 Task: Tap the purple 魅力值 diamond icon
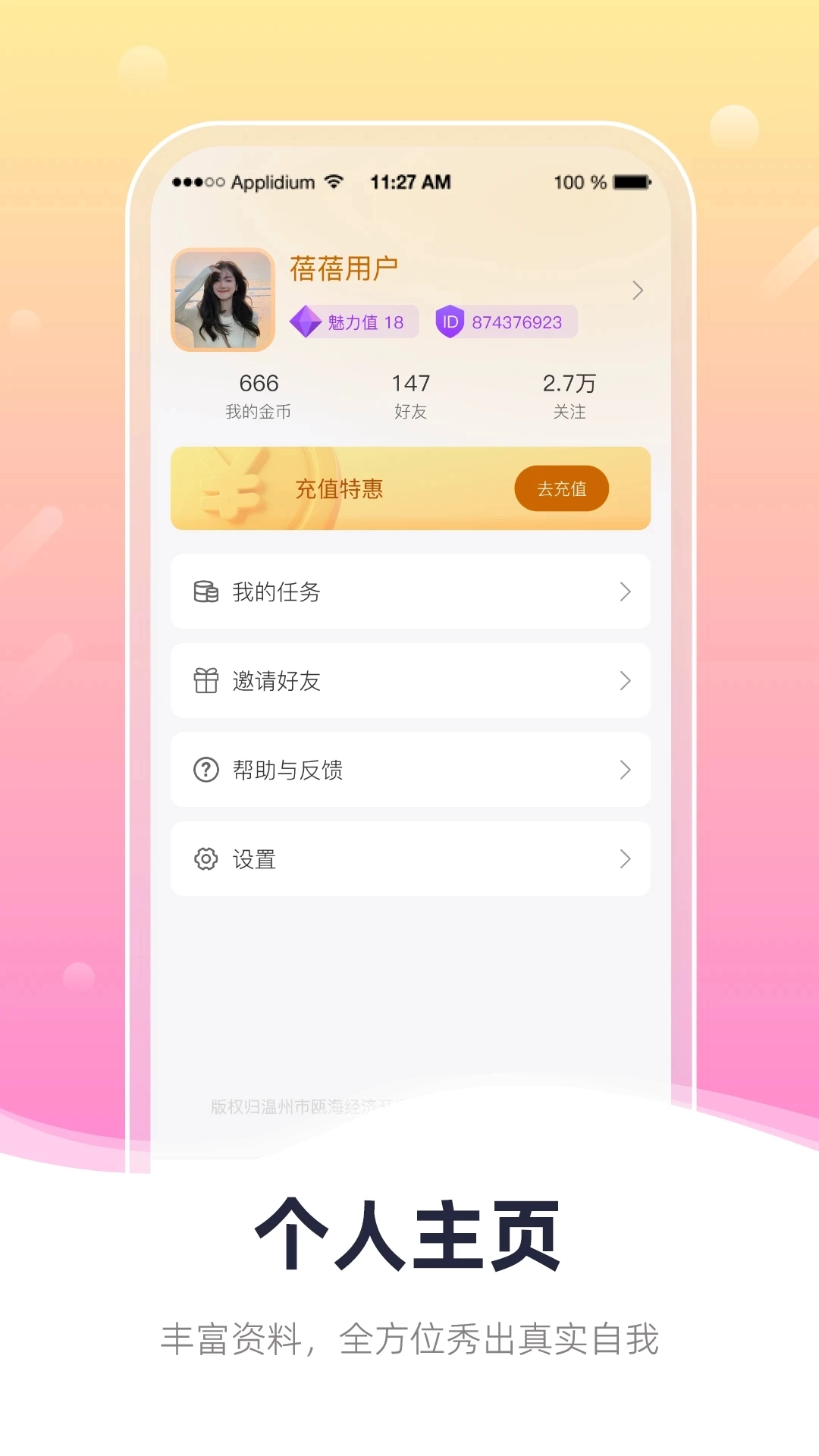[x=306, y=321]
